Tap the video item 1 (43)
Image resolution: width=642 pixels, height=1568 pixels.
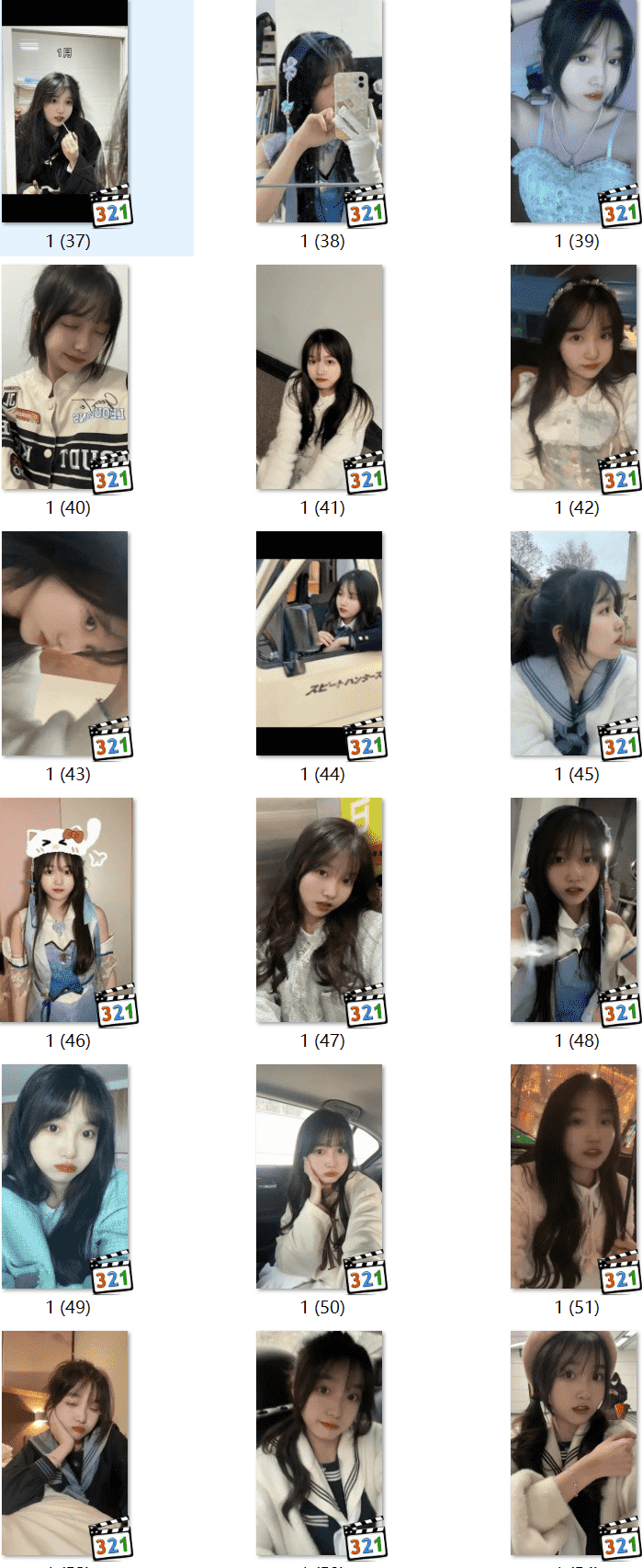[x=65, y=643]
